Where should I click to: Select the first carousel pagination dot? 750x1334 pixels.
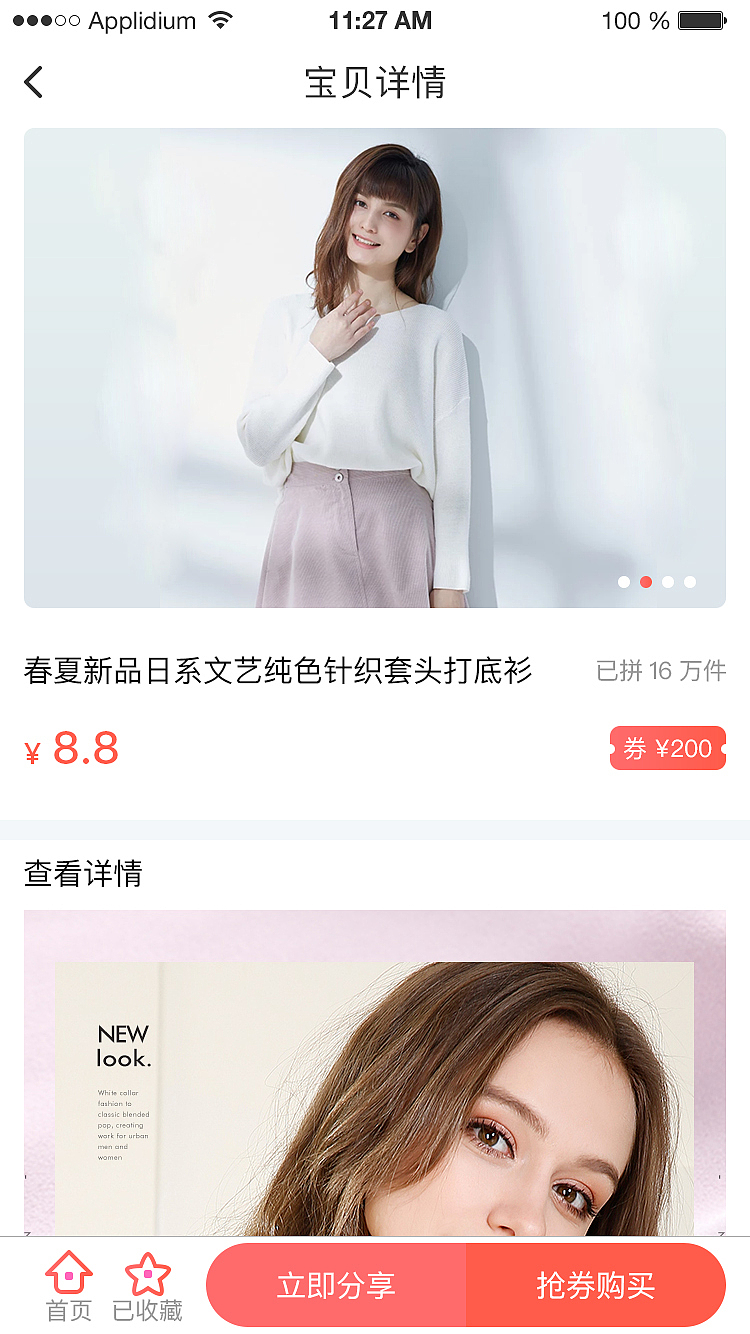click(623, 582)
